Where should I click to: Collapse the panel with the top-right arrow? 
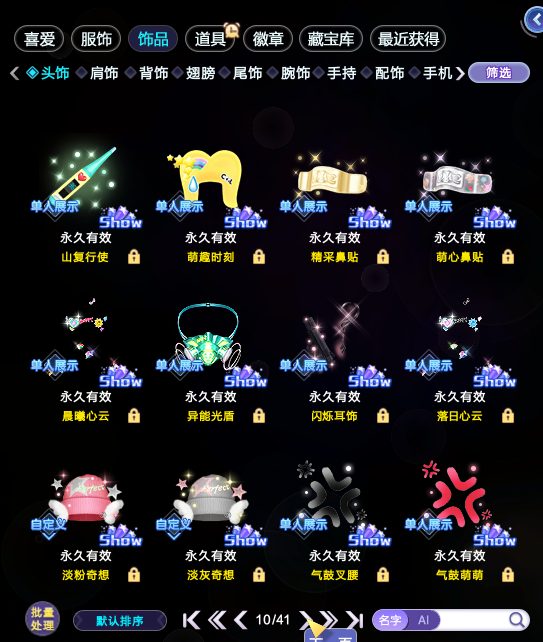534,19
